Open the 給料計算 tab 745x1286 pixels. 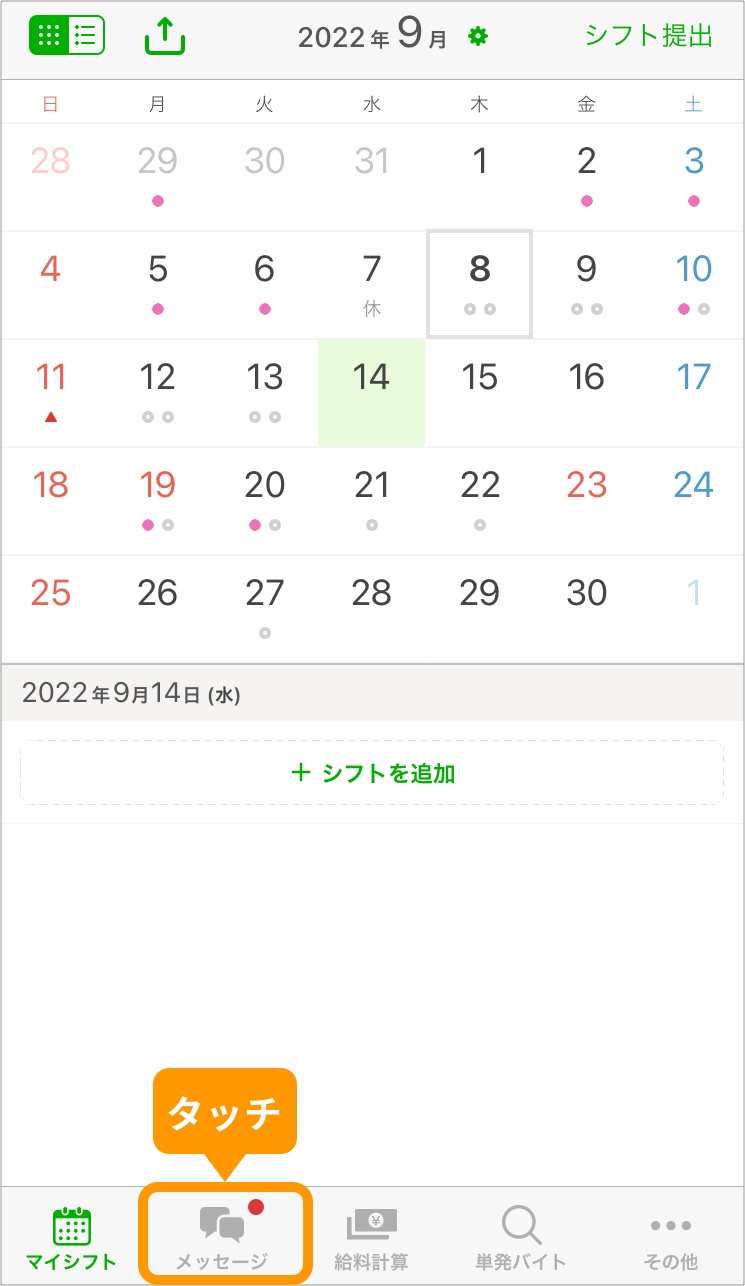[371, 1237]
